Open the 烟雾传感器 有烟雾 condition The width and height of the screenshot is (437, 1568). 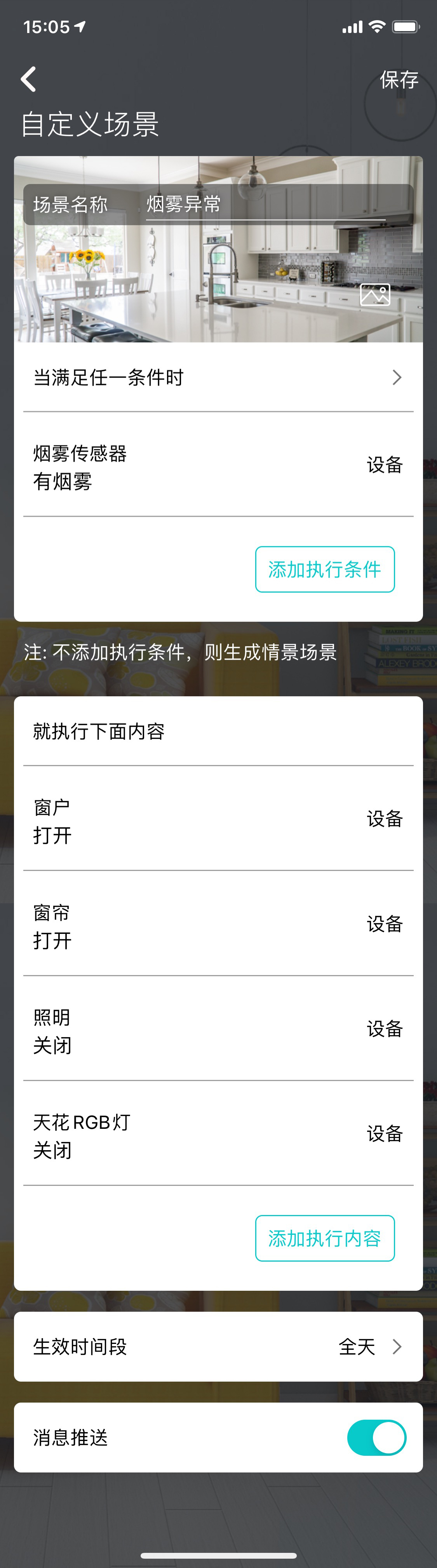pyautogui.click(x=218, y=466)
